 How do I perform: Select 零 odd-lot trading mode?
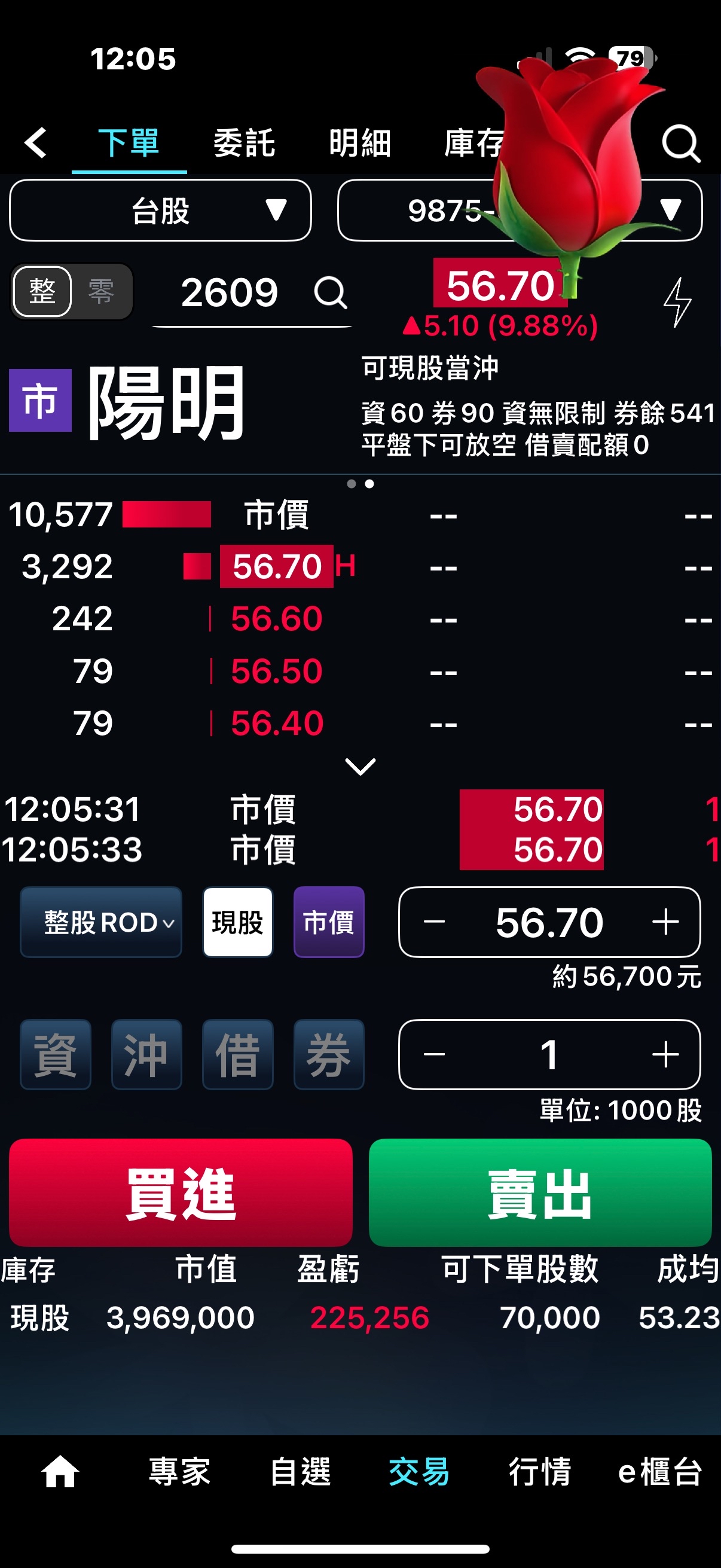click(x=101, y=292)
